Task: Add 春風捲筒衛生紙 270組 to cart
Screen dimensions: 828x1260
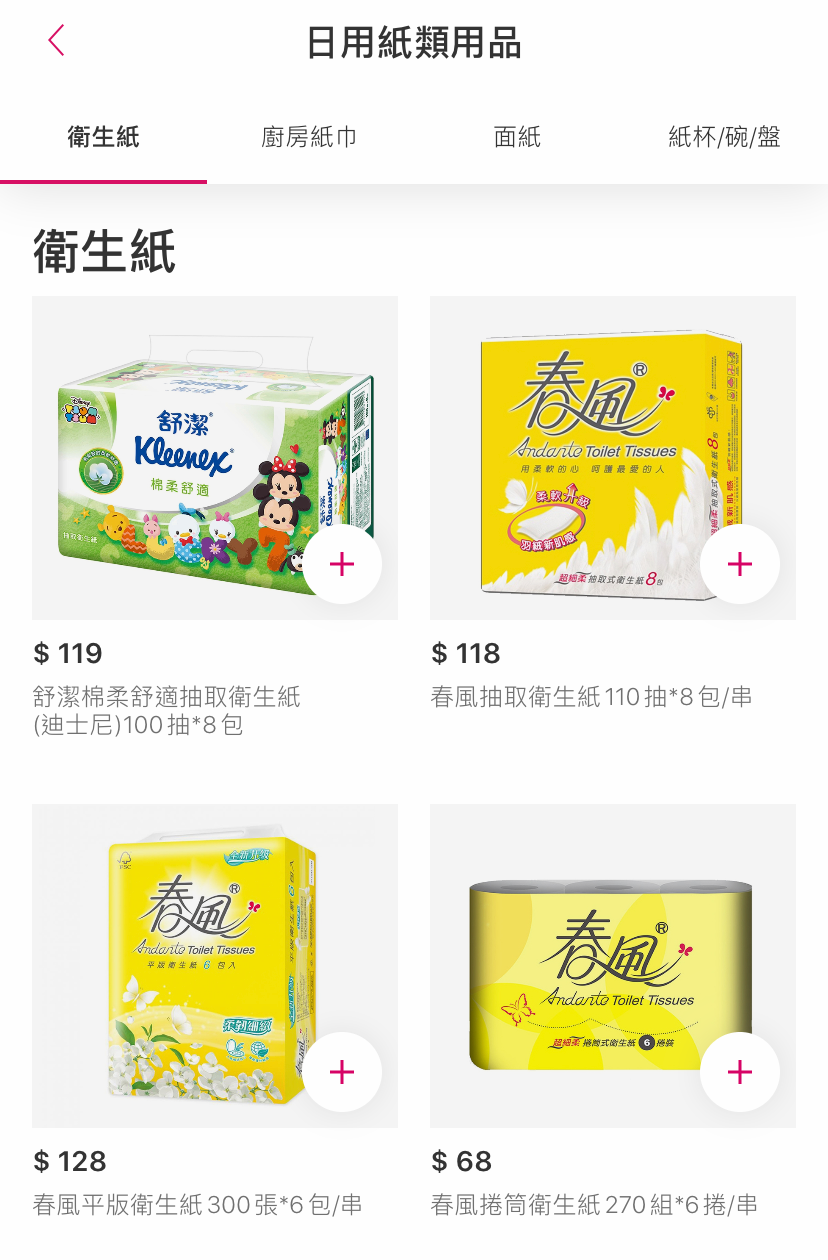Action: [x=739, y=1072]
